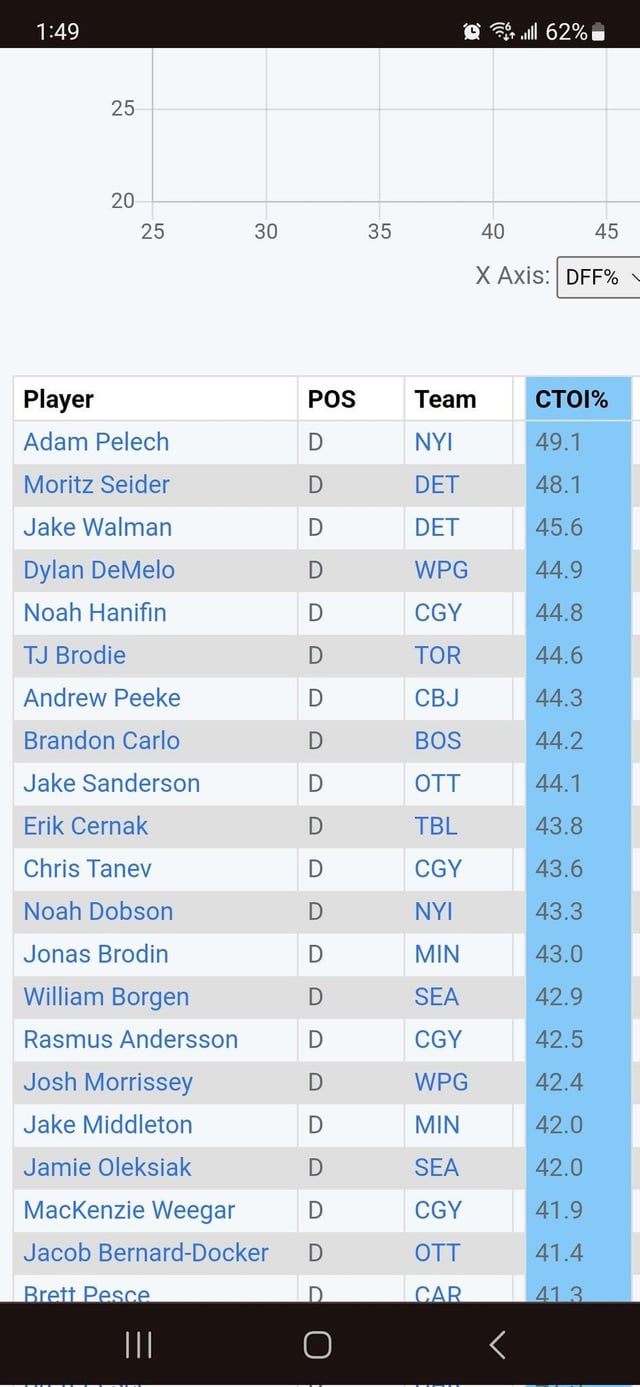640x1387 pixels.
Task: Open the CBJ team page
Action: click(x=437, y=698)
